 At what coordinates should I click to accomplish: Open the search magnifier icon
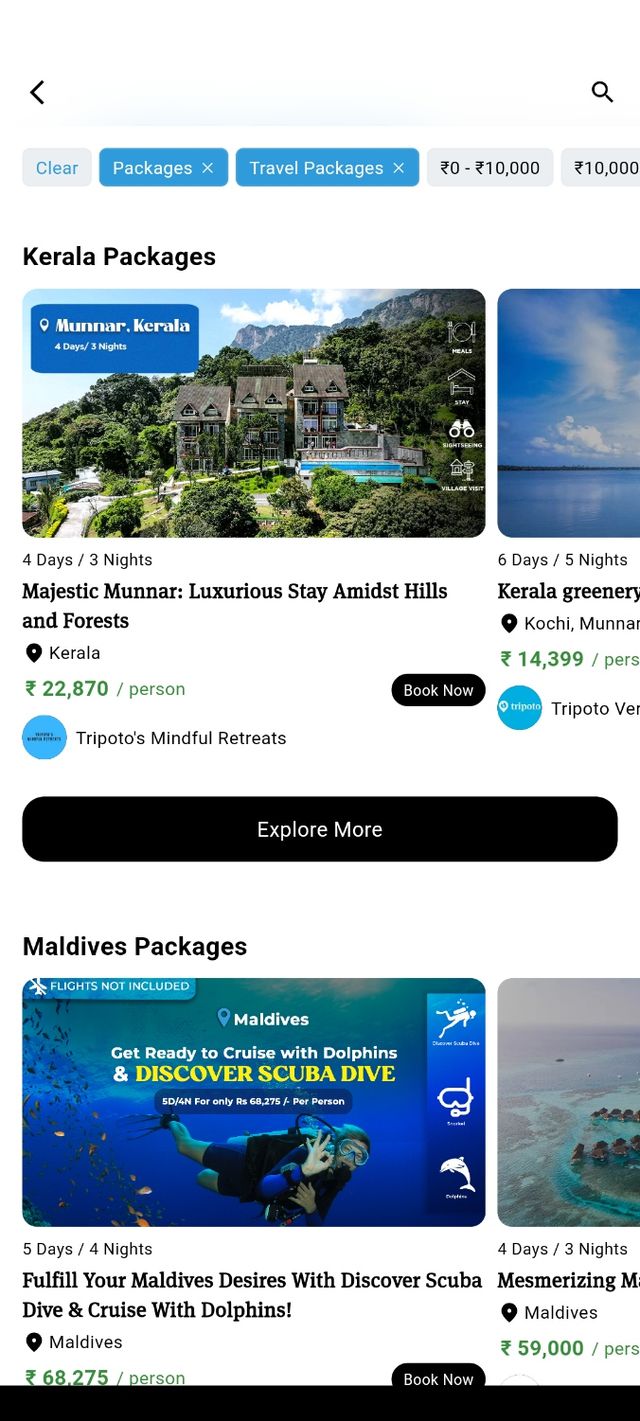pos(602,92)
